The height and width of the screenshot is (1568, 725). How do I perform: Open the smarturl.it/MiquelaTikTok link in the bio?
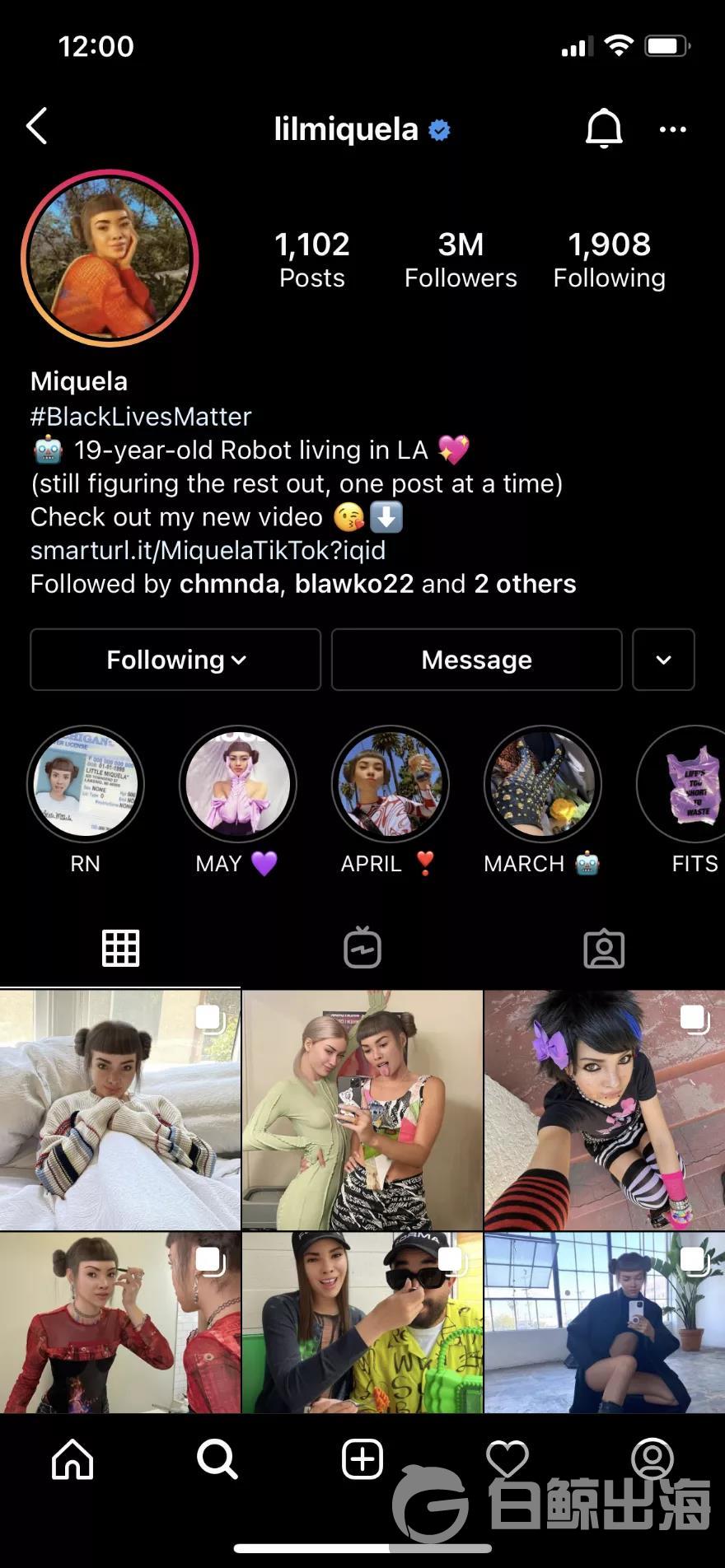pos(208,550)
